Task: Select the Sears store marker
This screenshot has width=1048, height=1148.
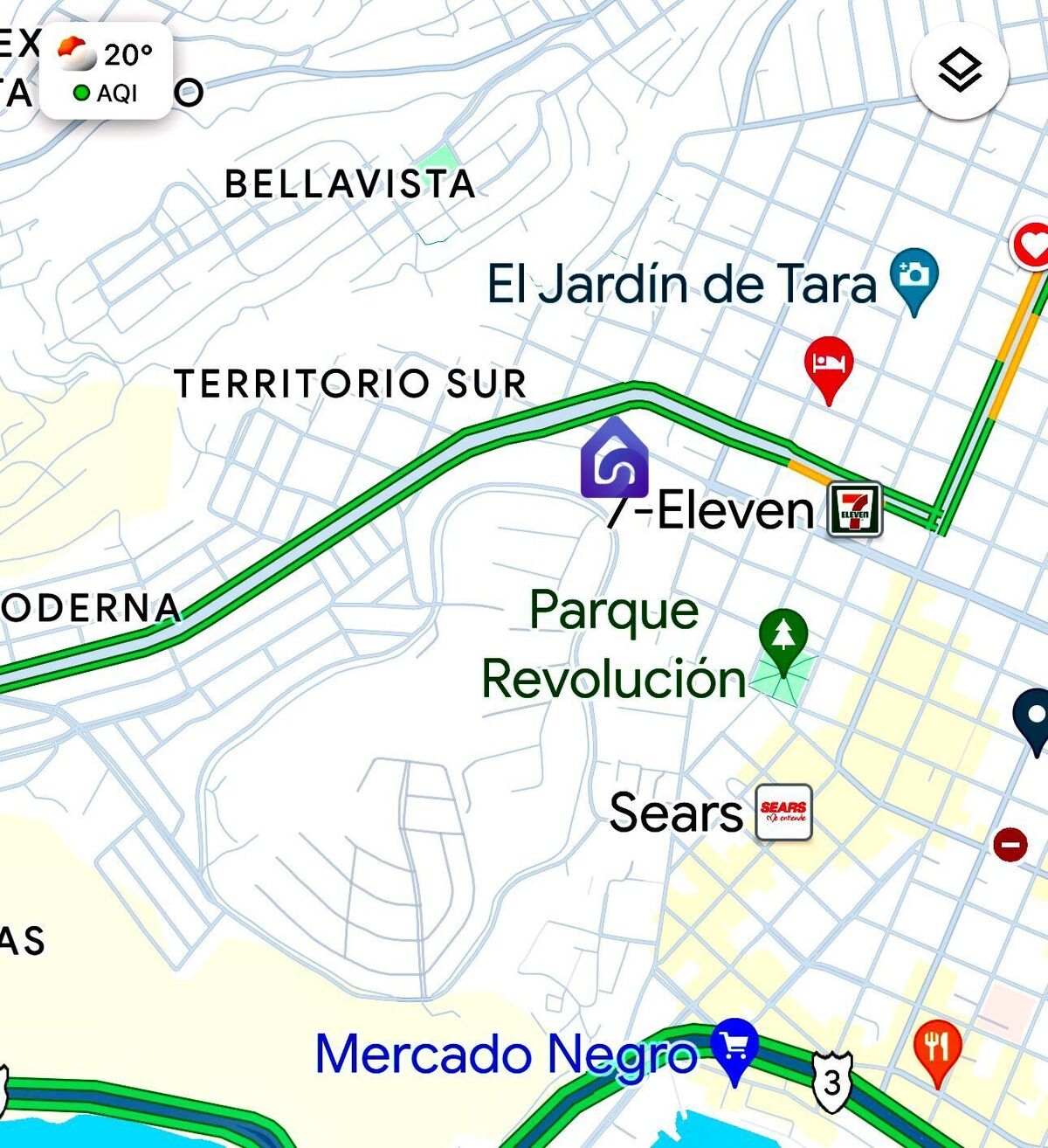Action: coord(783,813)
